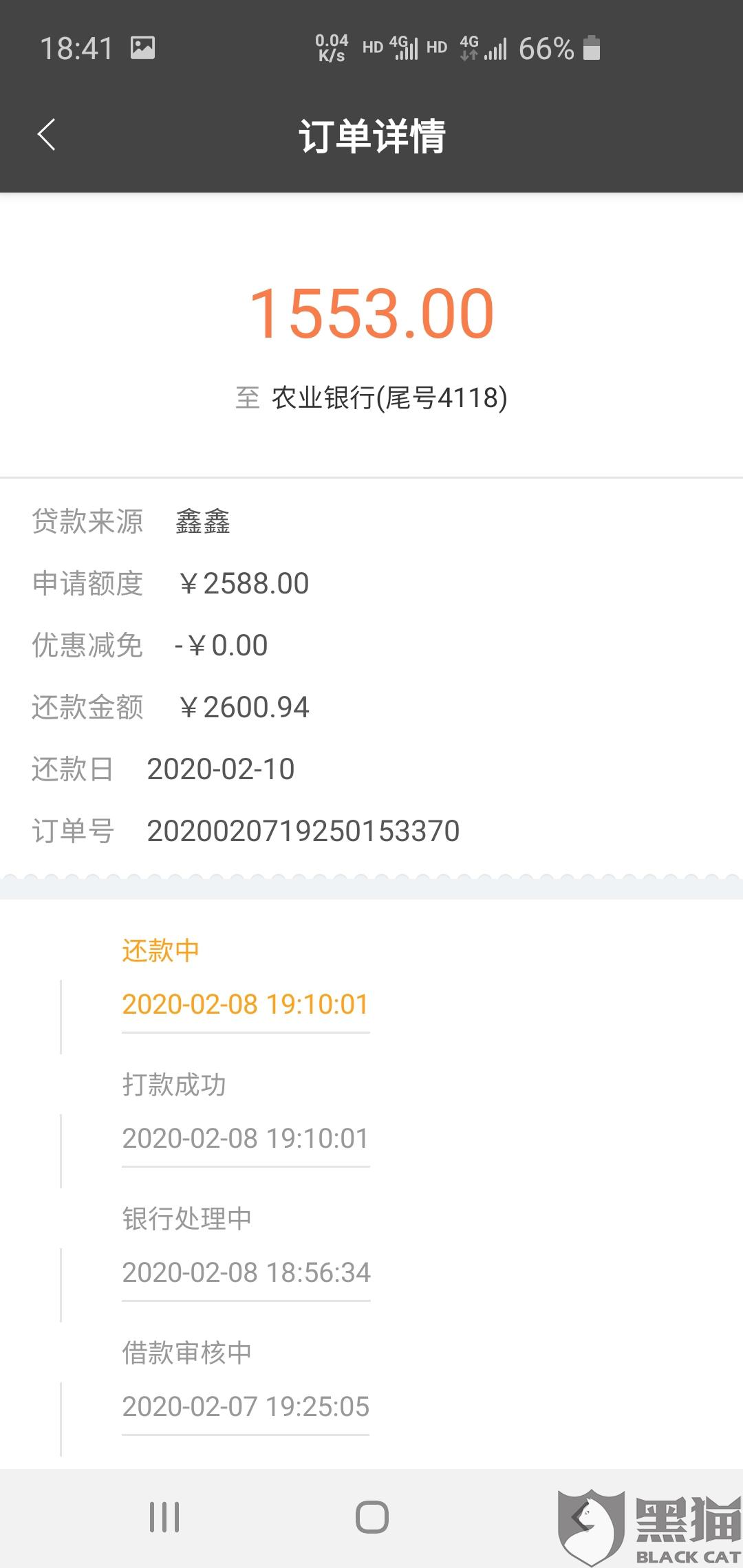Go back from the 订单详情 page

pyautogui.click(x=46, y=135)
